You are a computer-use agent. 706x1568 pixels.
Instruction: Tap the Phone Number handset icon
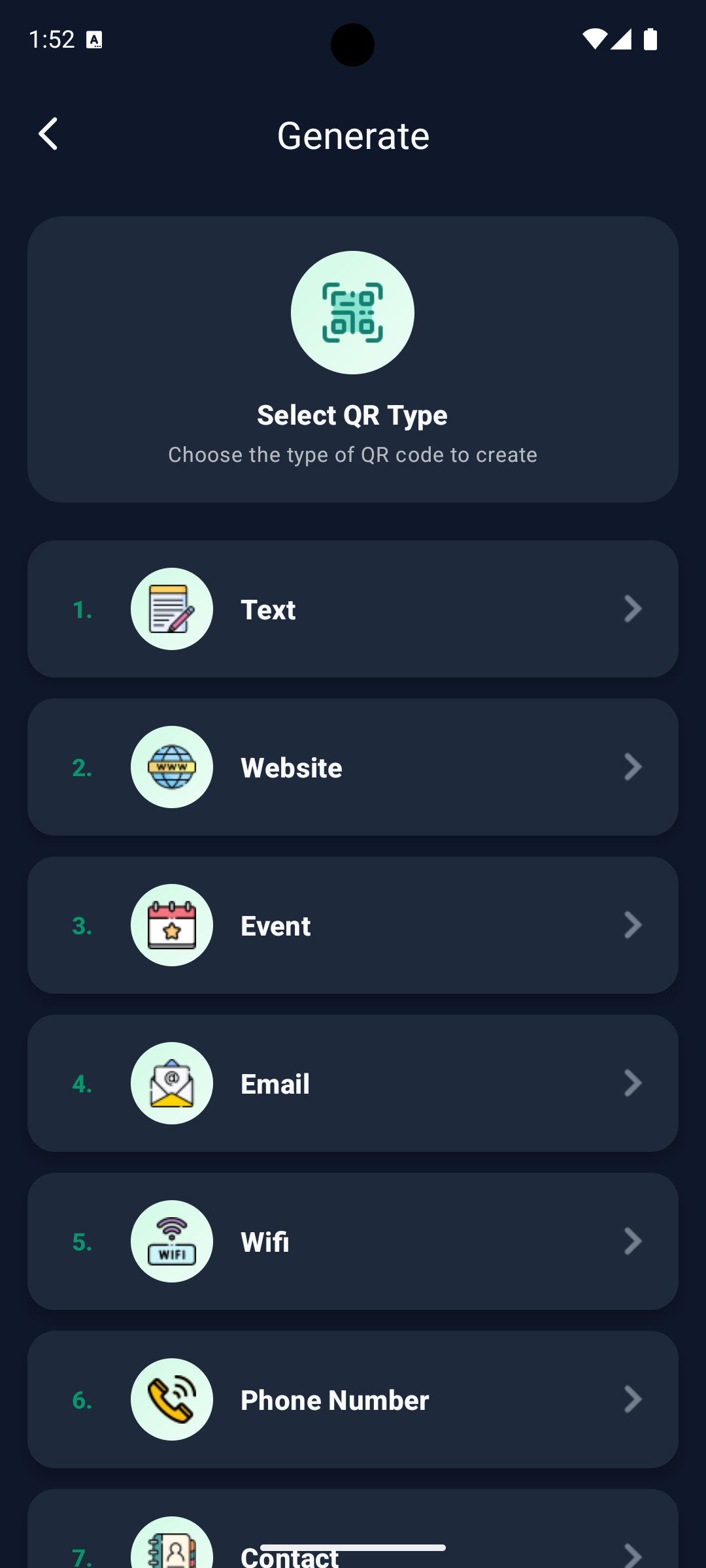coord(171,1399)
